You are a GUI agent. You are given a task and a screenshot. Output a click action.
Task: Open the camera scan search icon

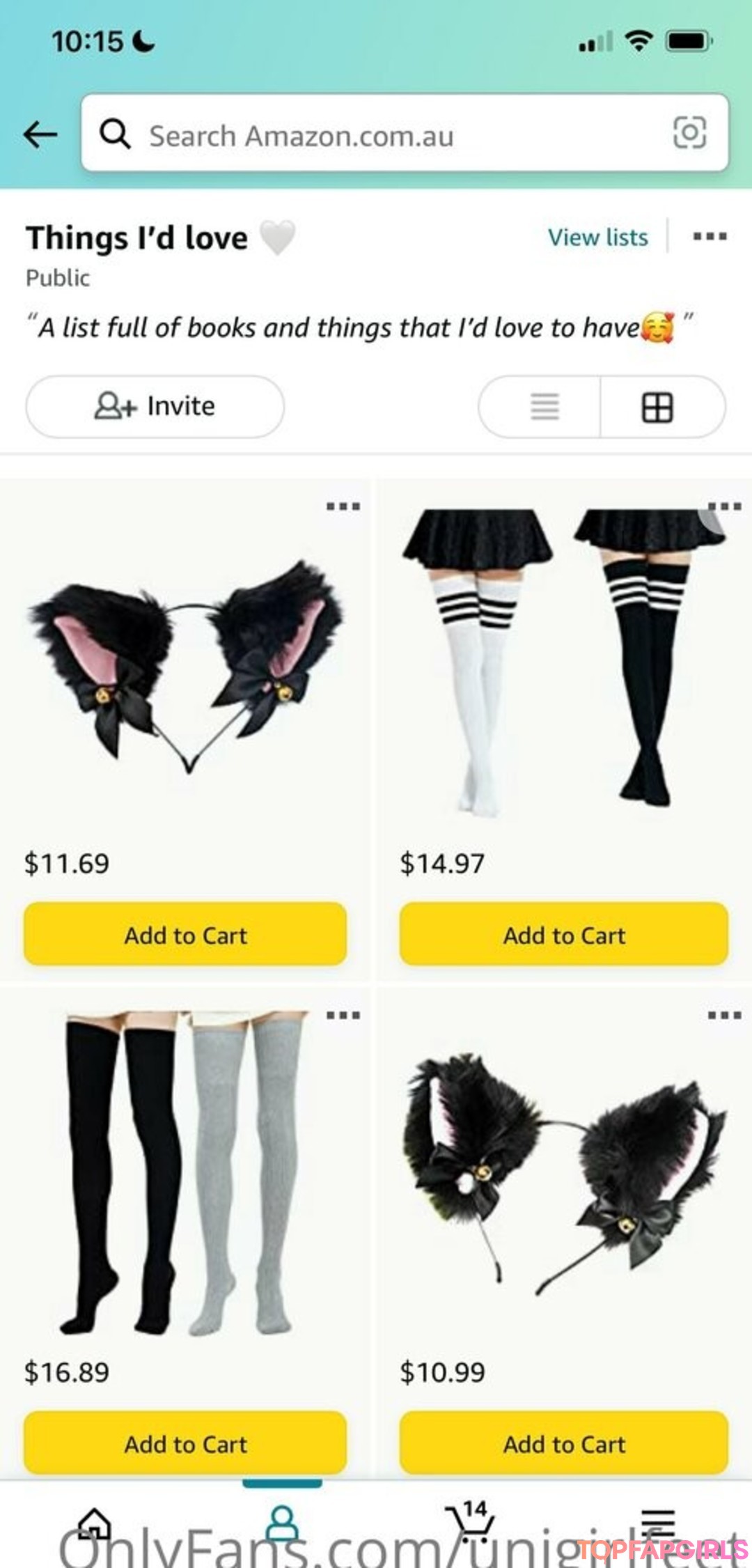(689, 132)
